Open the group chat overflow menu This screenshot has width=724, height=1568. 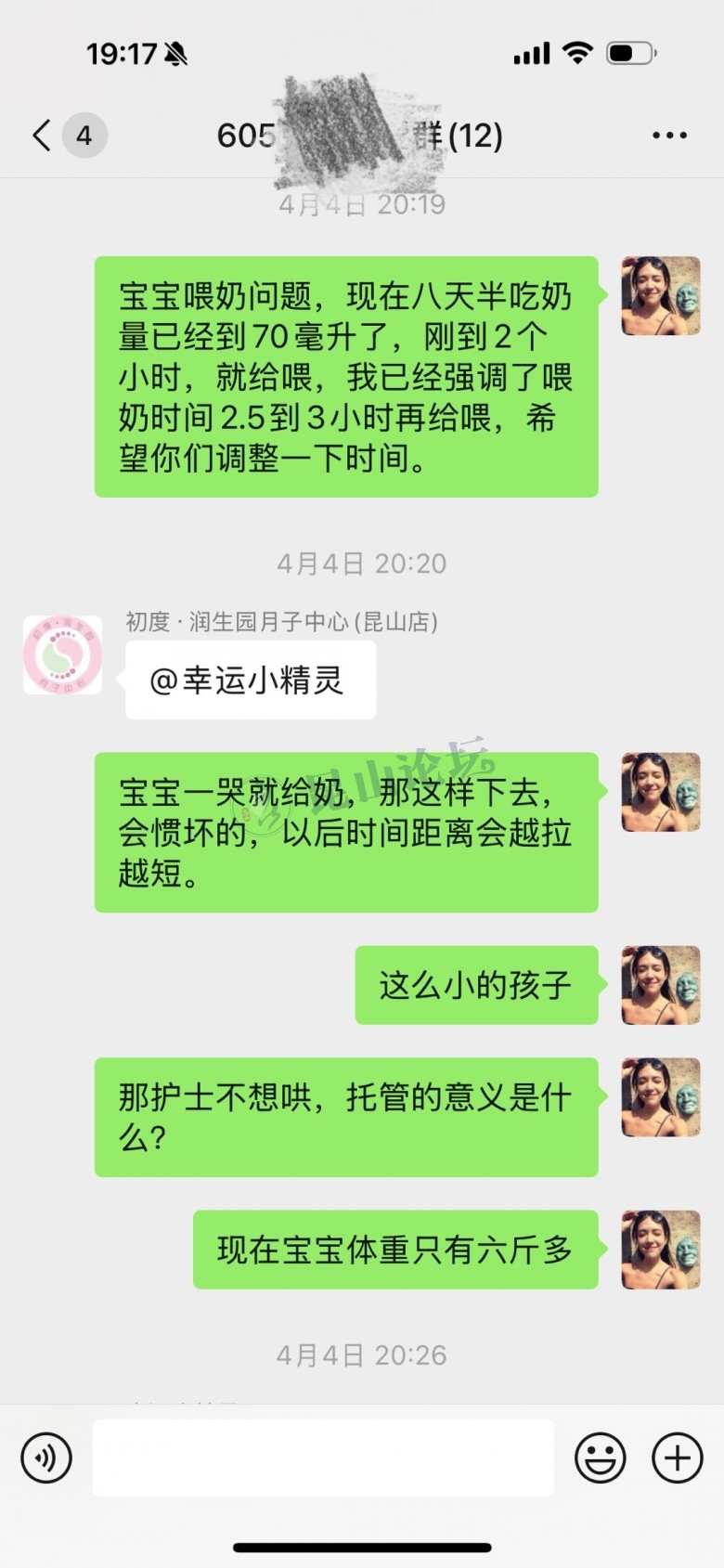669,136
